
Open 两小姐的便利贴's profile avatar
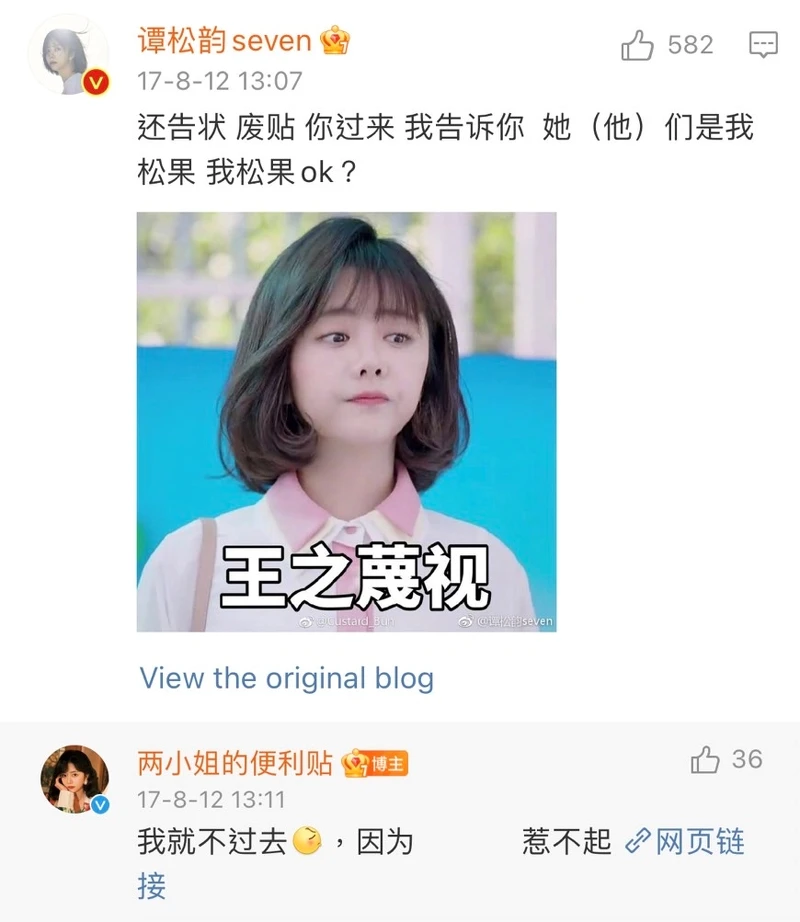coord(74,779)
